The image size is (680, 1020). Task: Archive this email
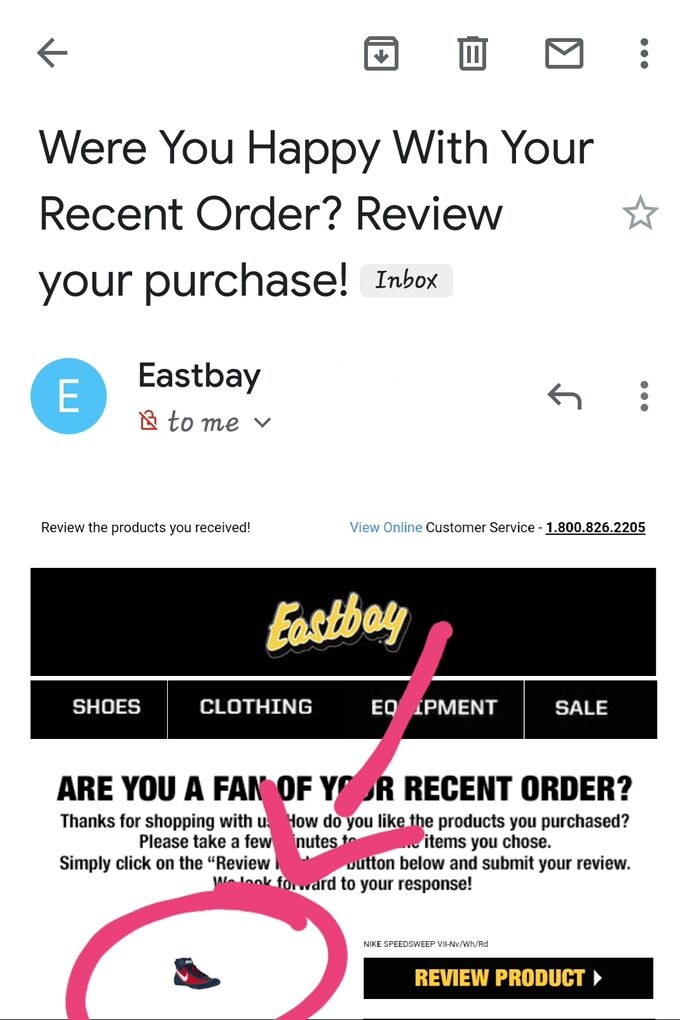[381, 53]
